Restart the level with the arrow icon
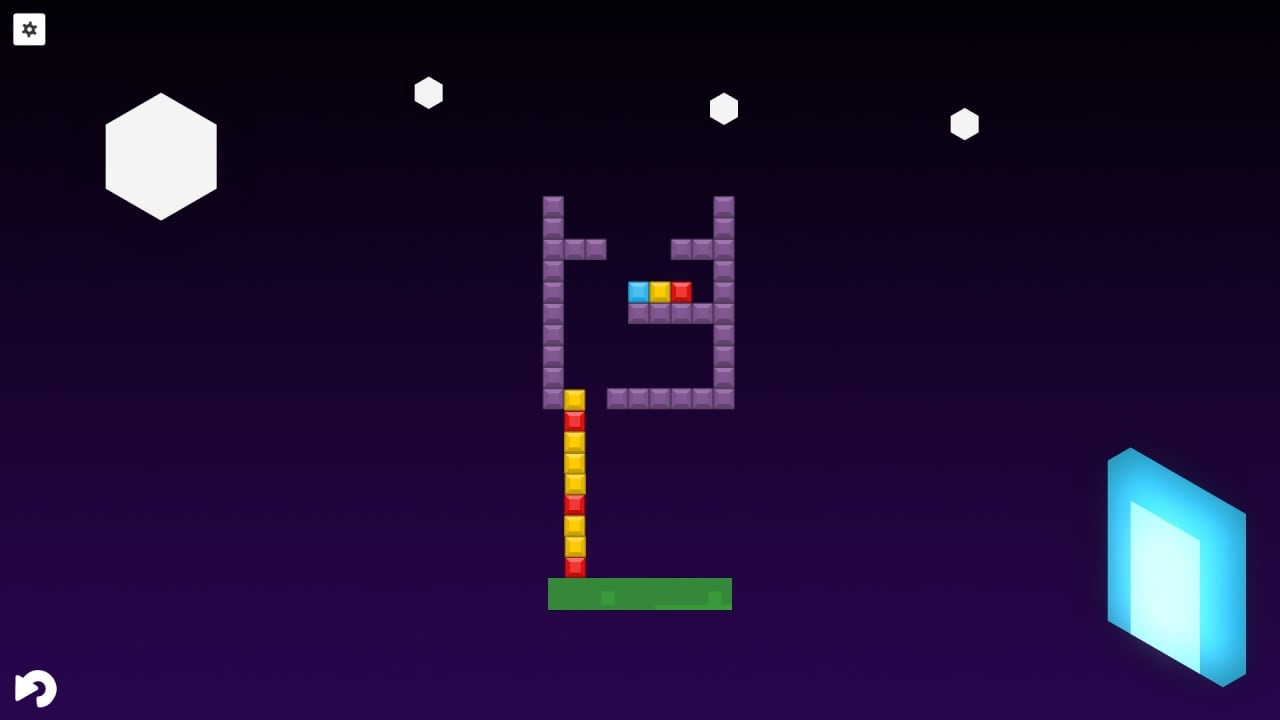 tap(36, 688)
